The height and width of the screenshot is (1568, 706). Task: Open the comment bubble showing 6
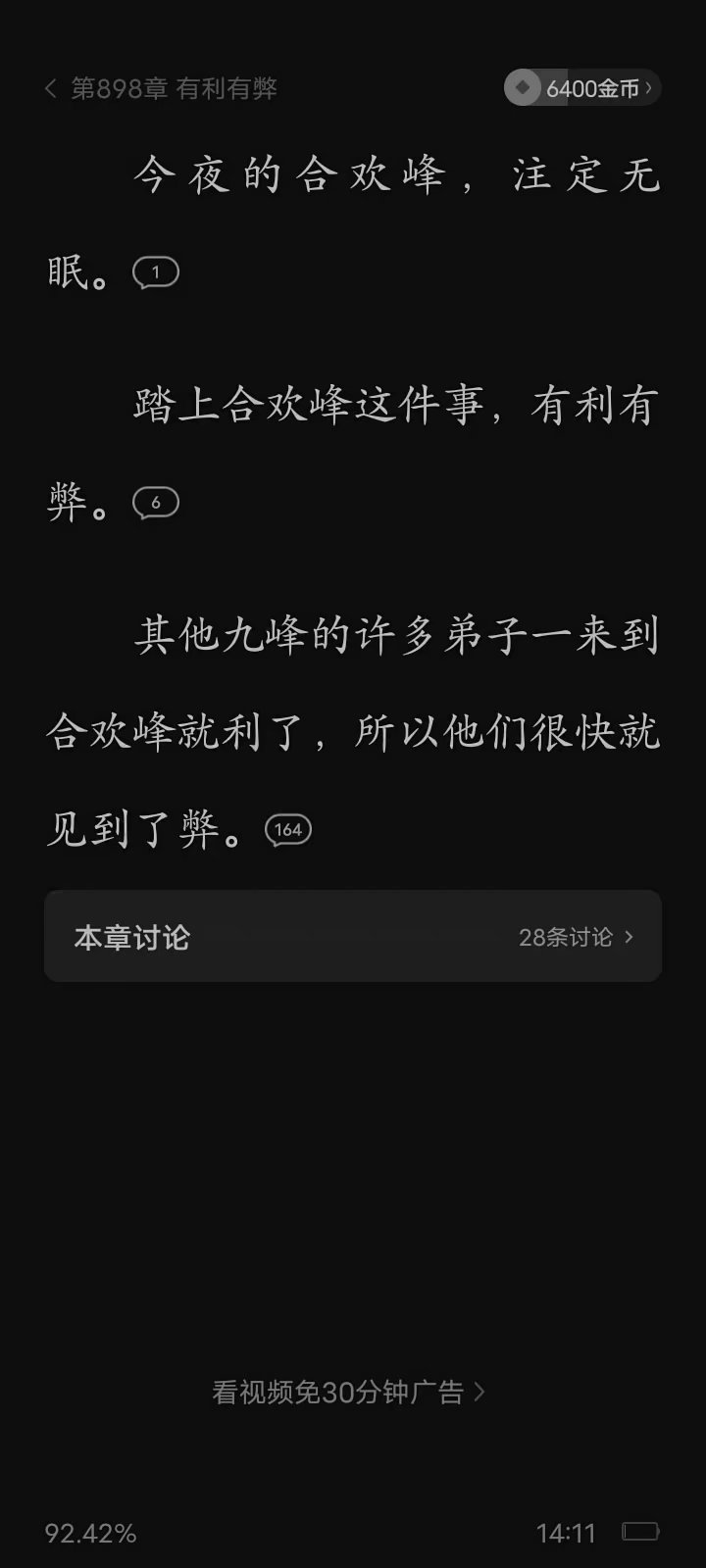[x=156, y=503]
